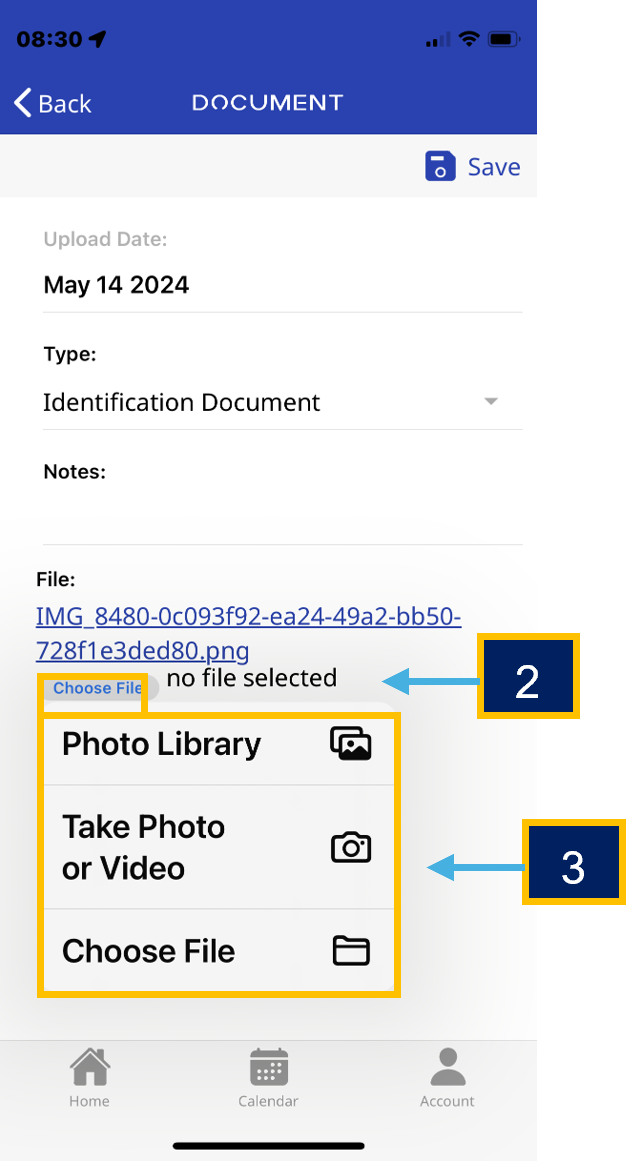Pick the Choose File option with folder icon
Image resolution: width=626 pixels, height=1161 pixels.
coord(219,951)
